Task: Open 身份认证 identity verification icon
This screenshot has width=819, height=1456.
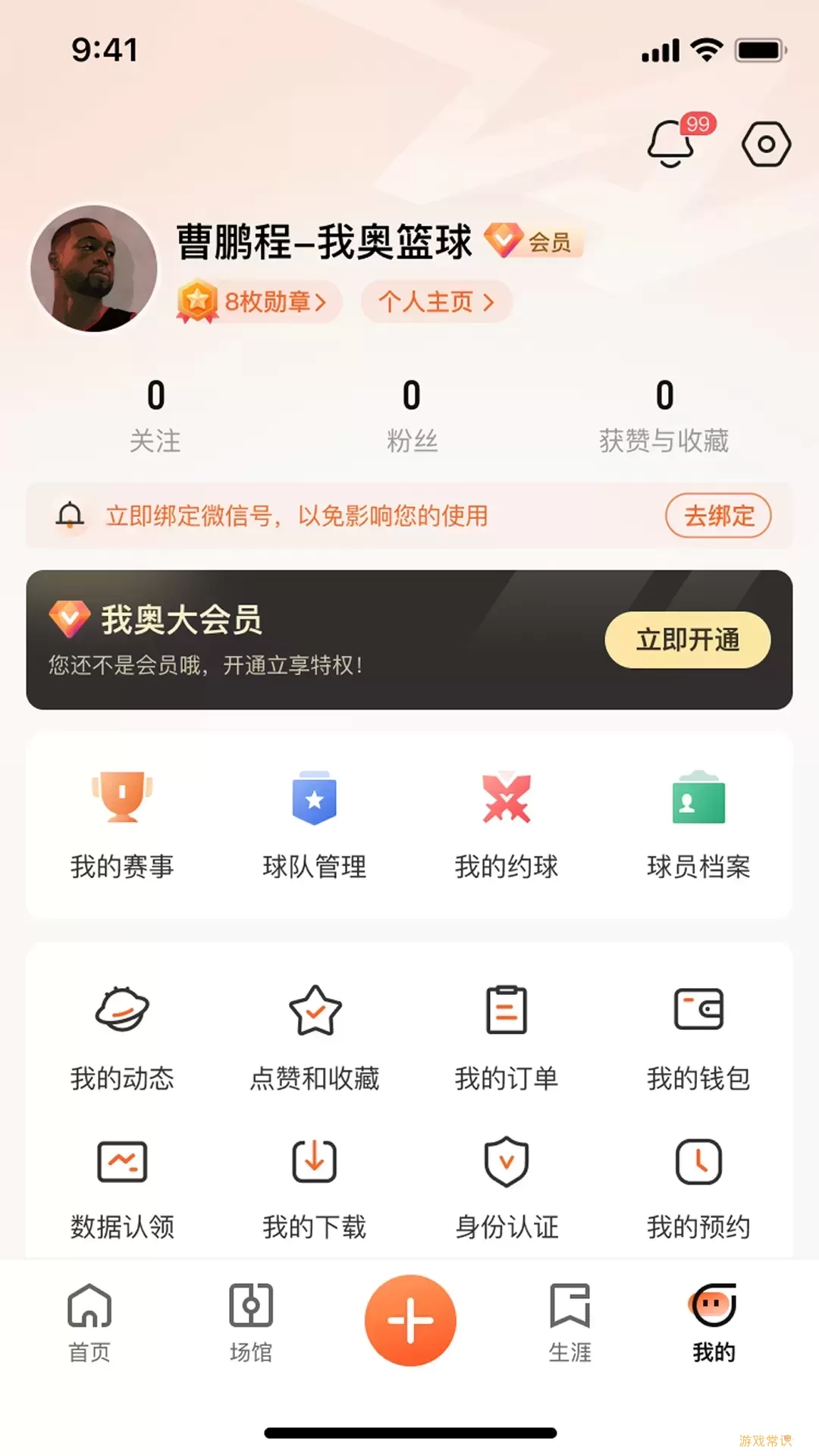Action: 506,1162
